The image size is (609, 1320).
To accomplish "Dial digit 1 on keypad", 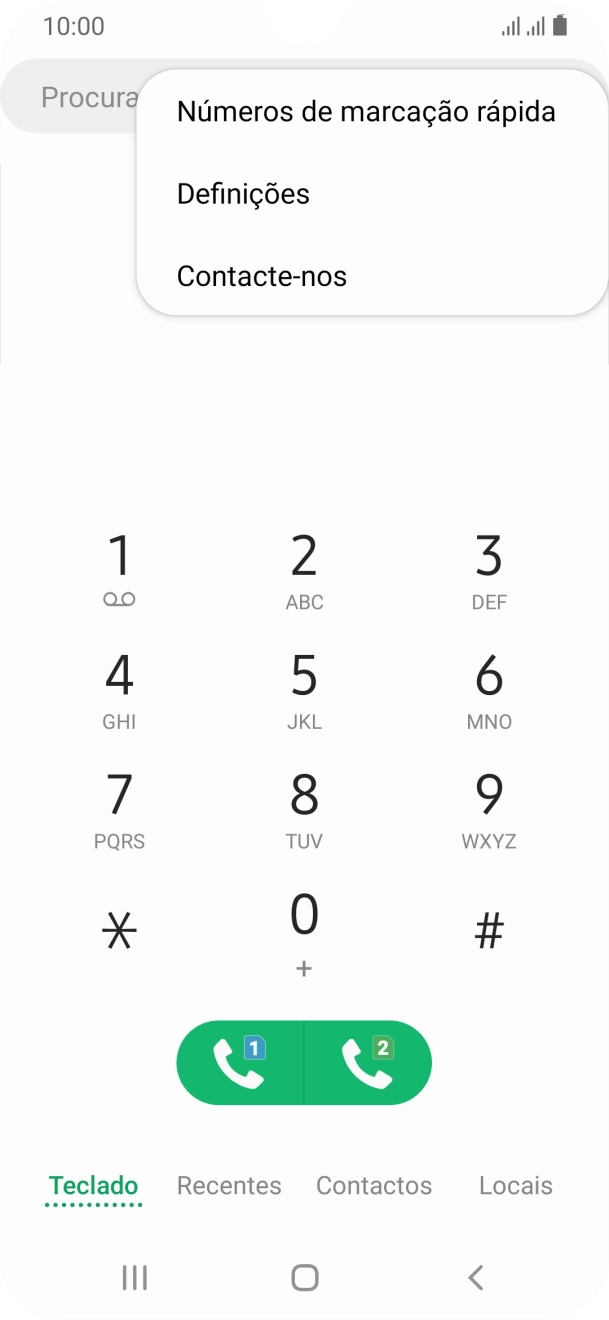I will pos(119,569).
